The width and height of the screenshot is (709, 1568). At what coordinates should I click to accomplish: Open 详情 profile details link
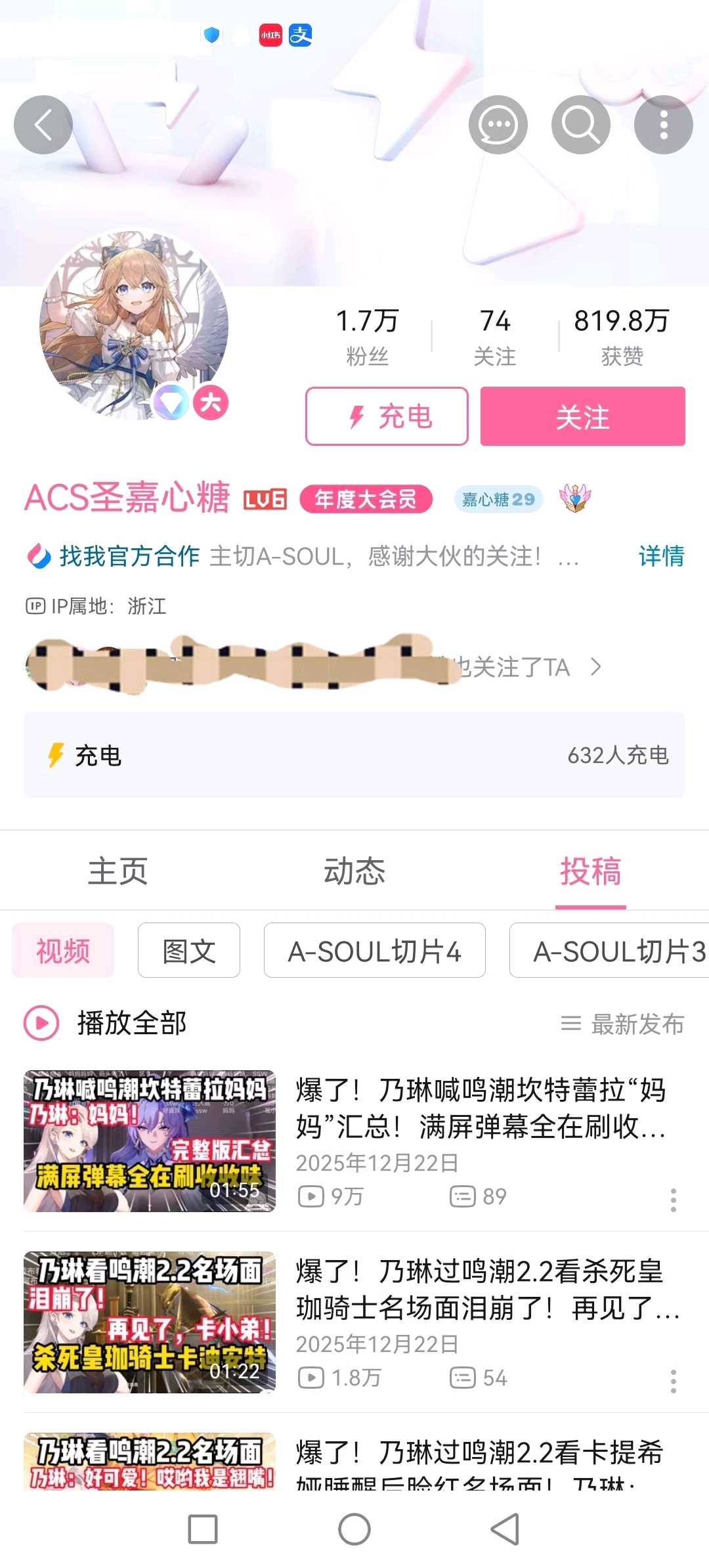pos(661,556)
